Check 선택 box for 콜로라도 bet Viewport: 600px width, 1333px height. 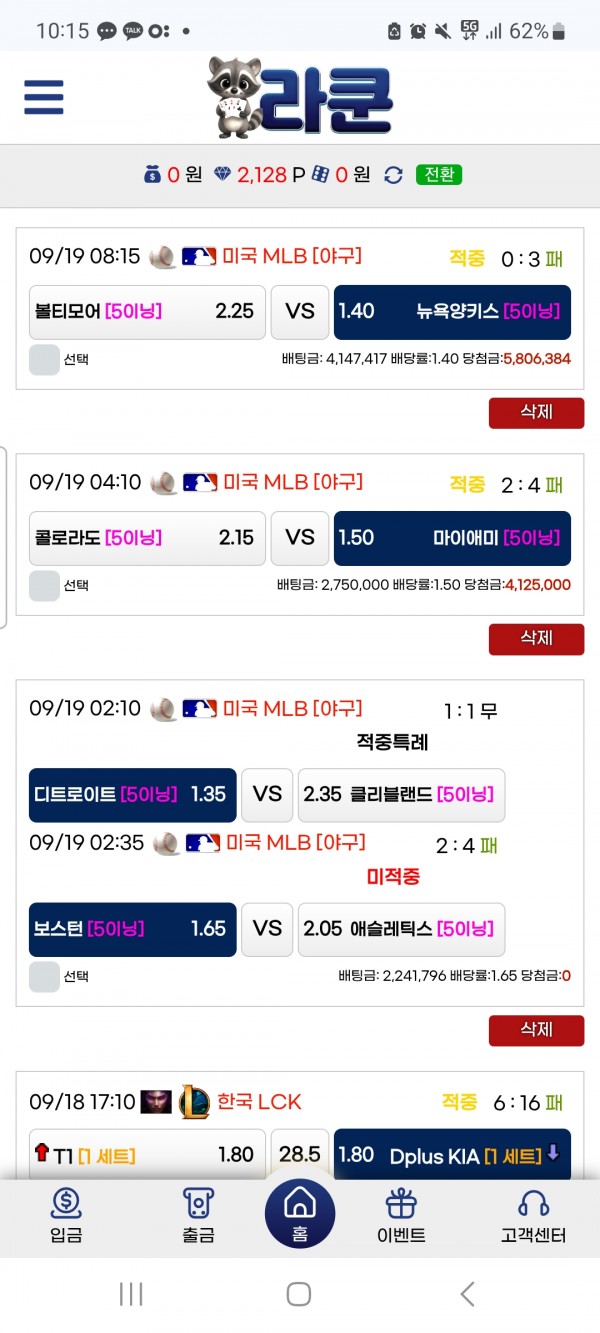coord(44,585)
